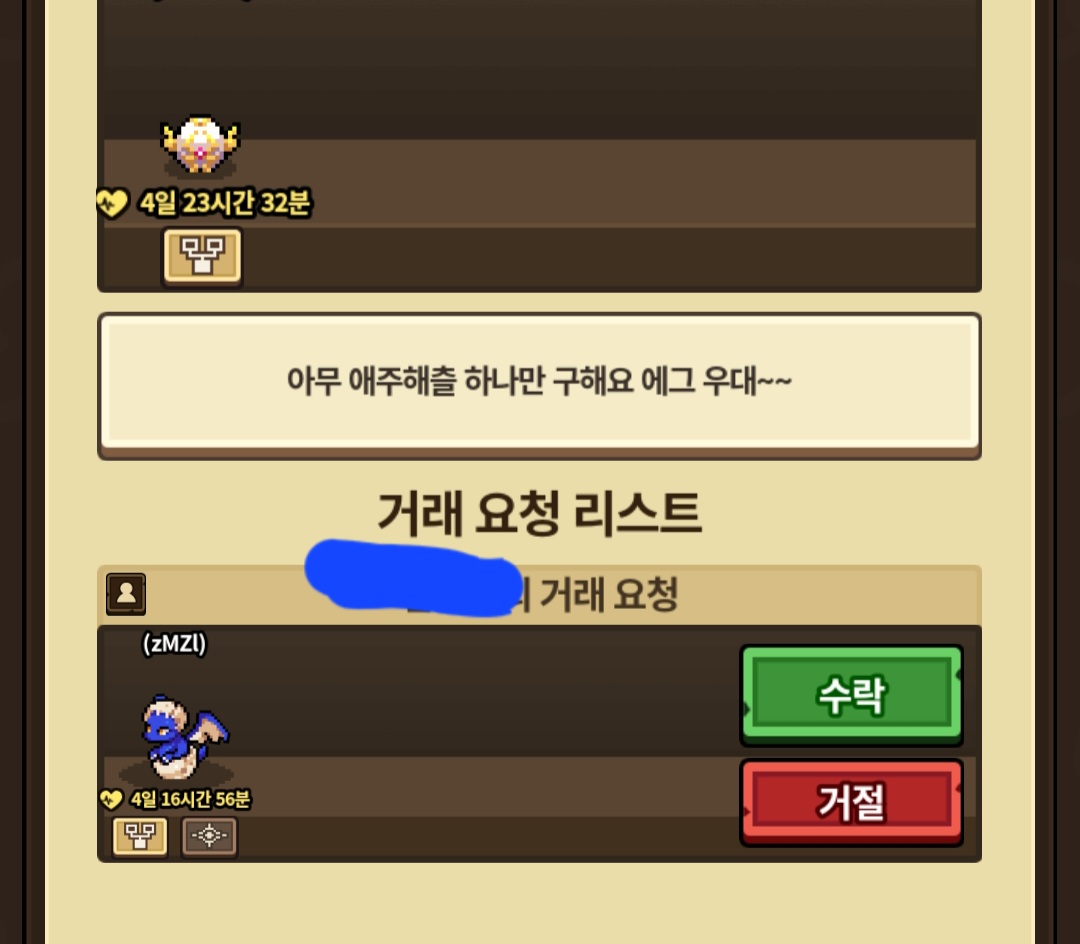The width and height of the screenshot is (1080, 944).
Task: View family tree of the golden egg
Action: pyautogui.click(x=202, y=256)
